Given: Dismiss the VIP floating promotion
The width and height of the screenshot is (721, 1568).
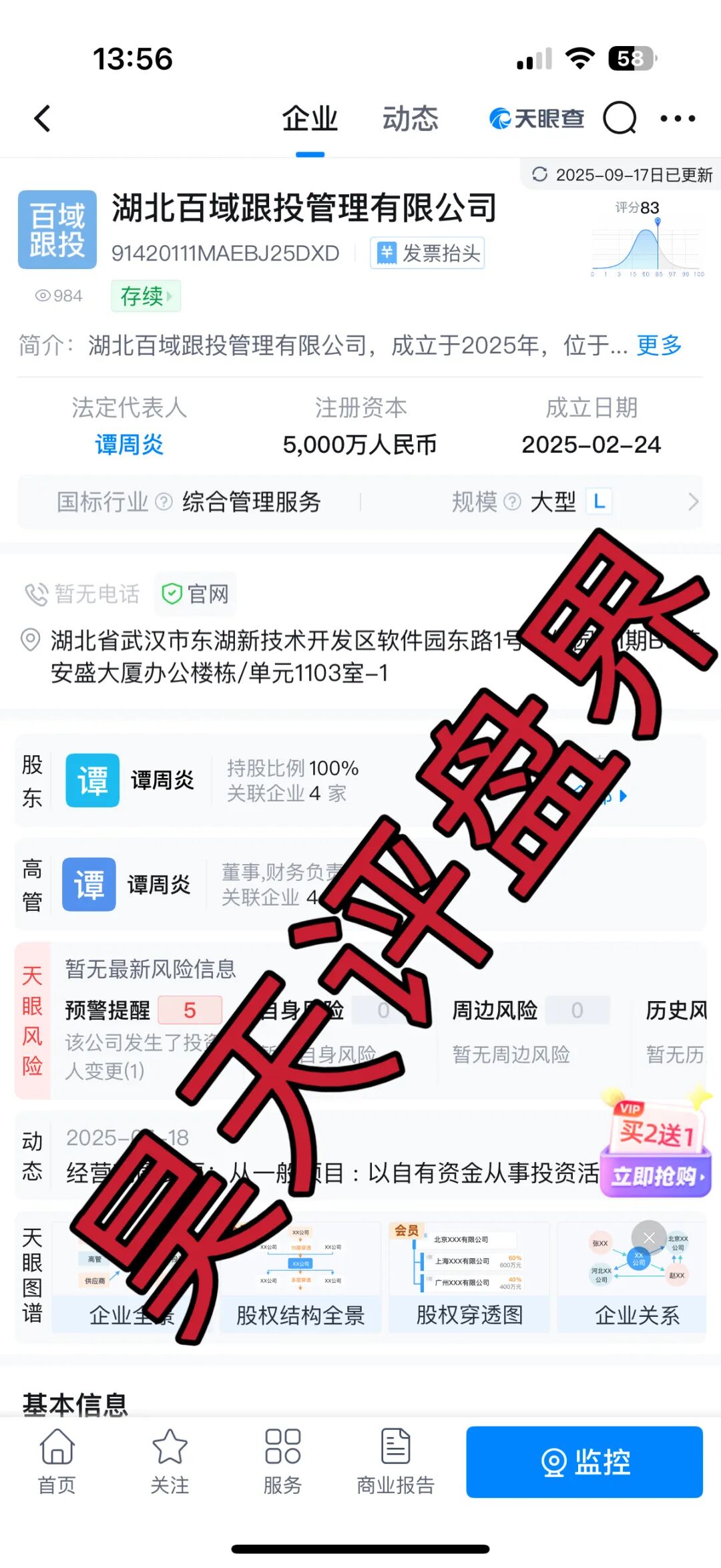Looking at the screenshot, I should click(649, 1237).
